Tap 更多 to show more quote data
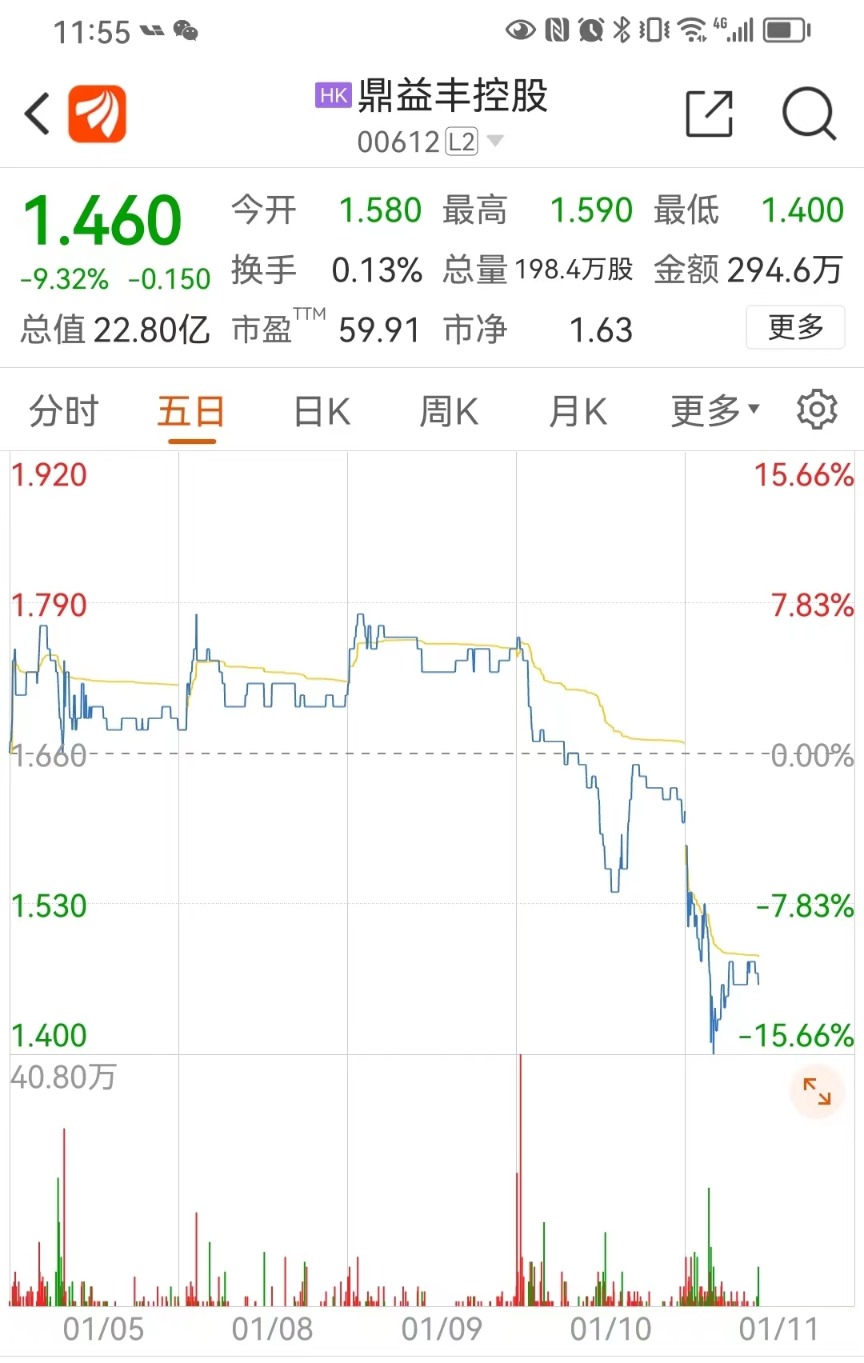This screenshot has width=864, height=1363. click(x=795, y=327)
